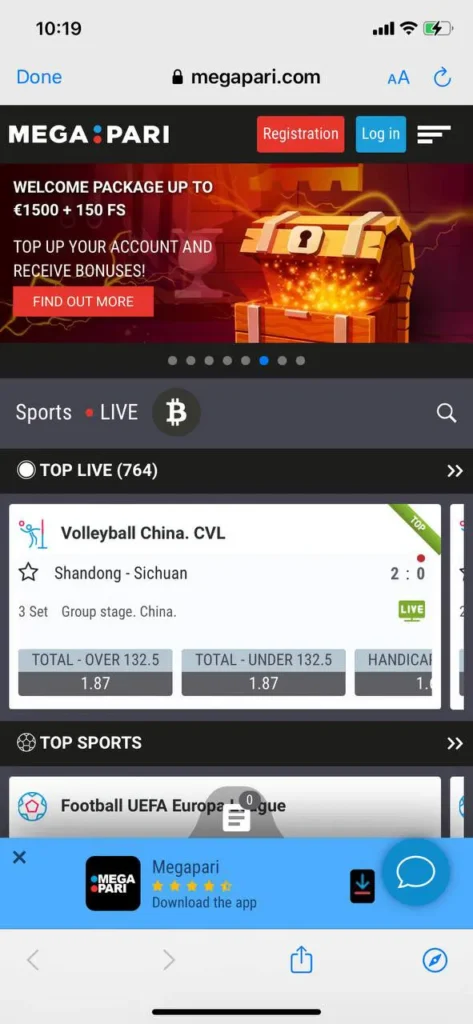Screen dimensions: 473x1024
Task: Switch to the LIVE tab
Action: coord(112,413)
